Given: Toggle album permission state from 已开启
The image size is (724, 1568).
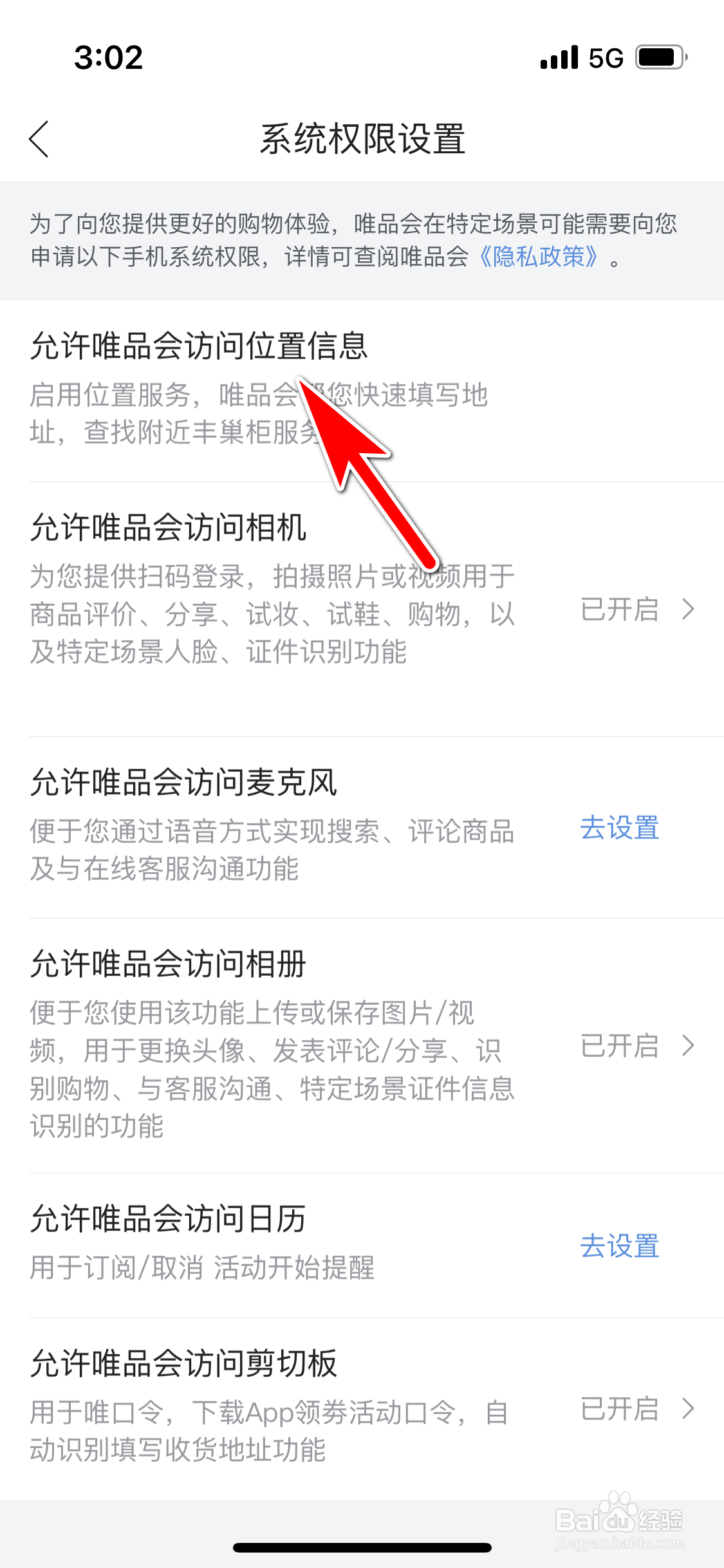Looking at the screenshot, I should tap(621, 1046).
